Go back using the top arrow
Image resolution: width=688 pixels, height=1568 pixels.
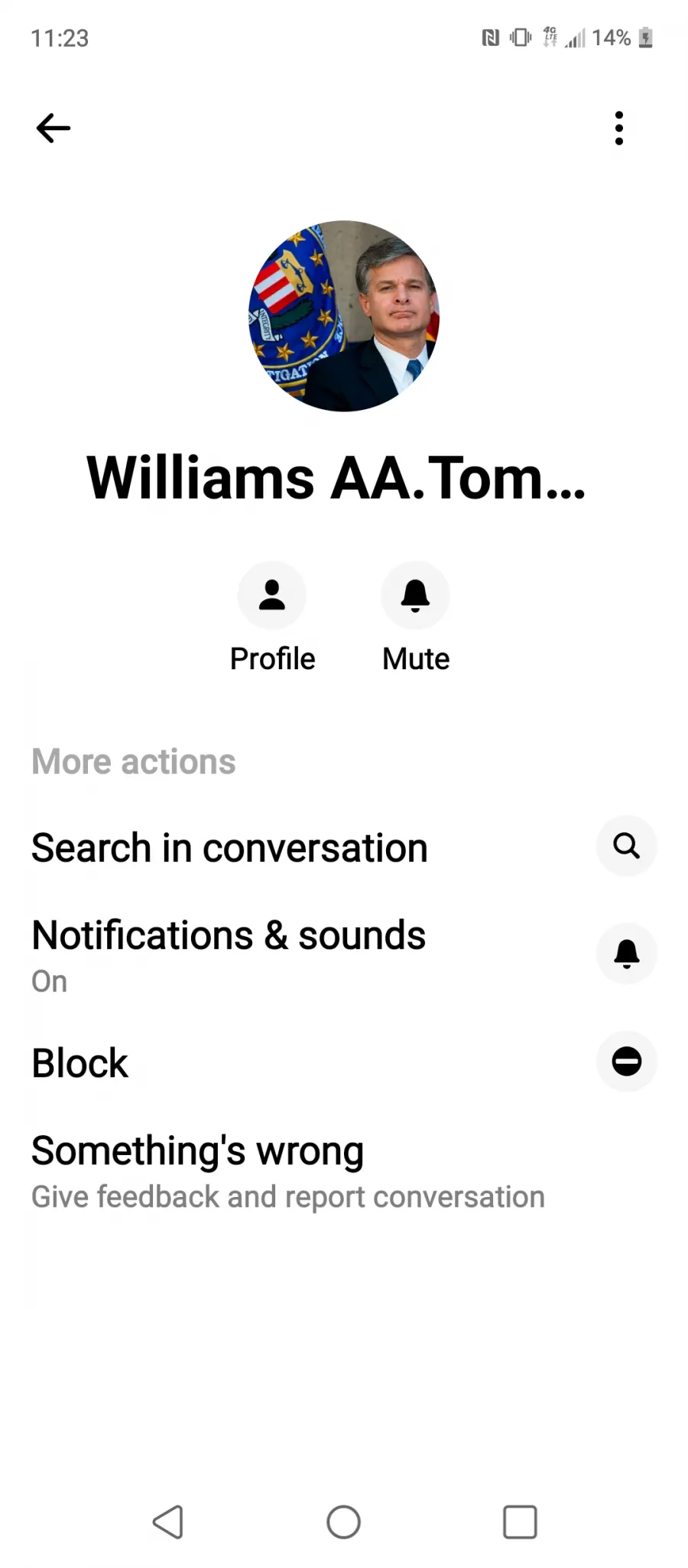coord(54,128)
